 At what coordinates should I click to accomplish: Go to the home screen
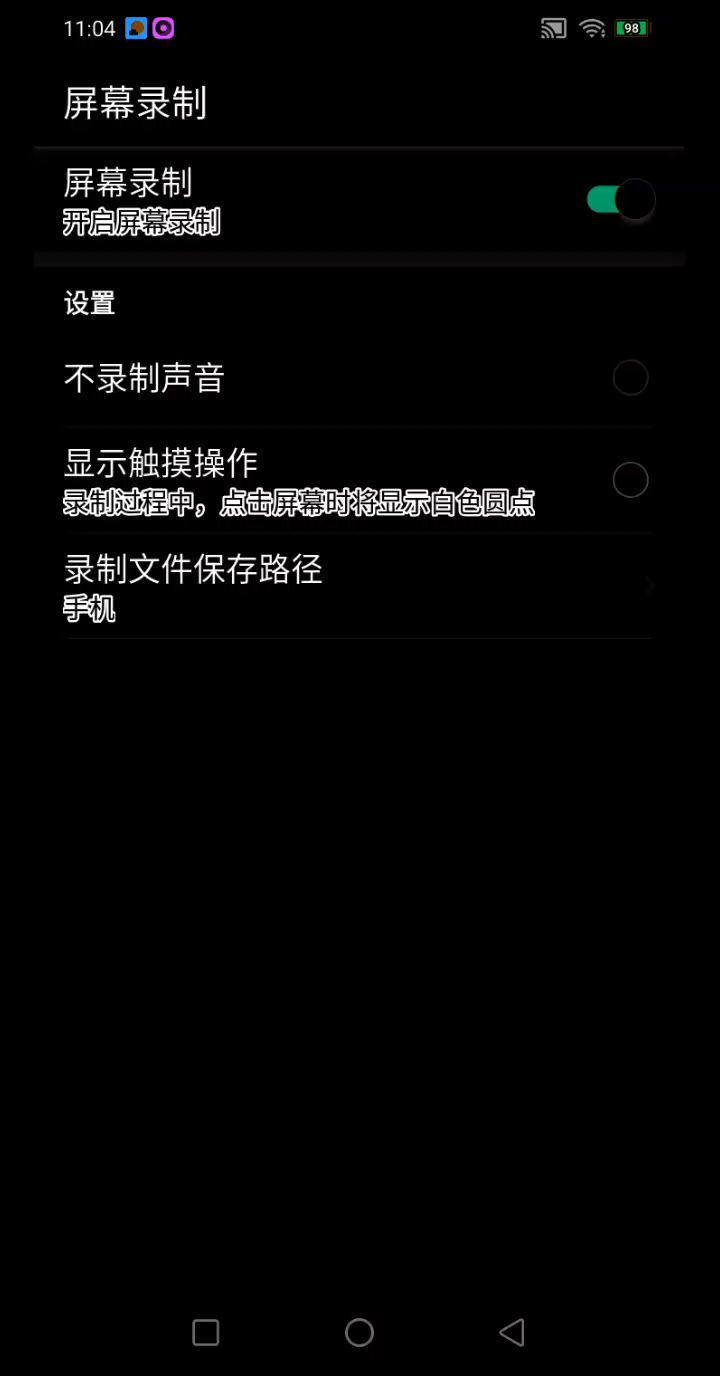359,1332
